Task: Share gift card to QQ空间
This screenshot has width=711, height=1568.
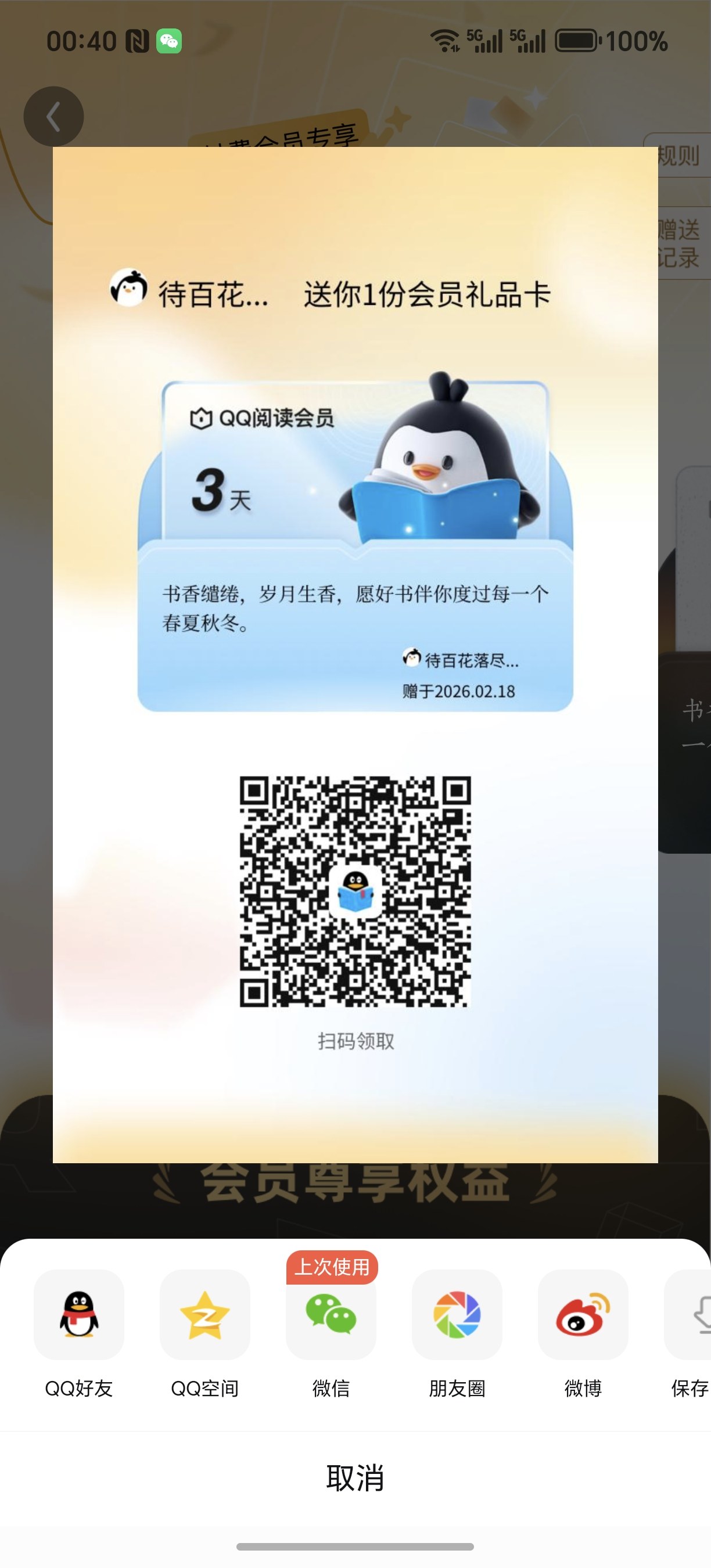Action: coord(205,1316)
